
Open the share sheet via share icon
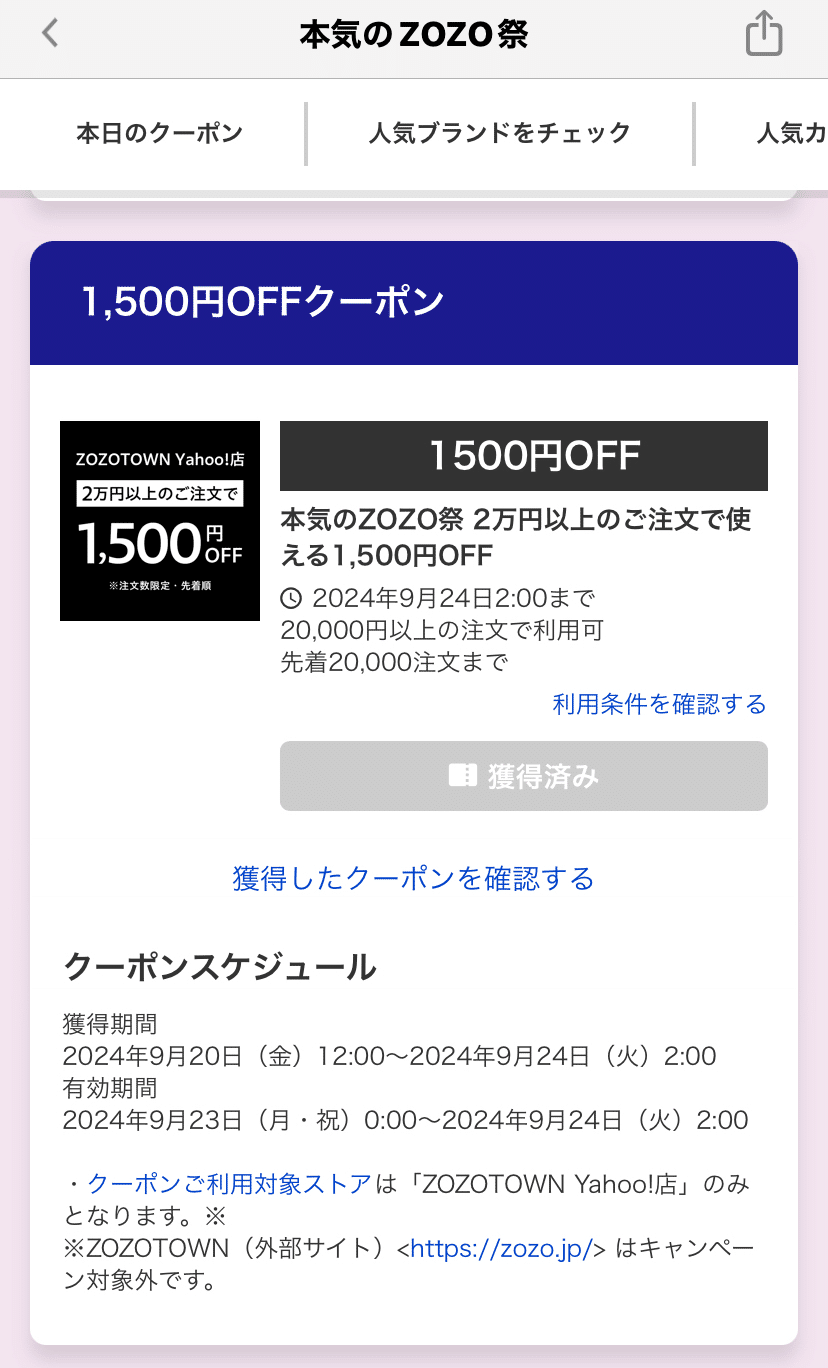(763, 33)
